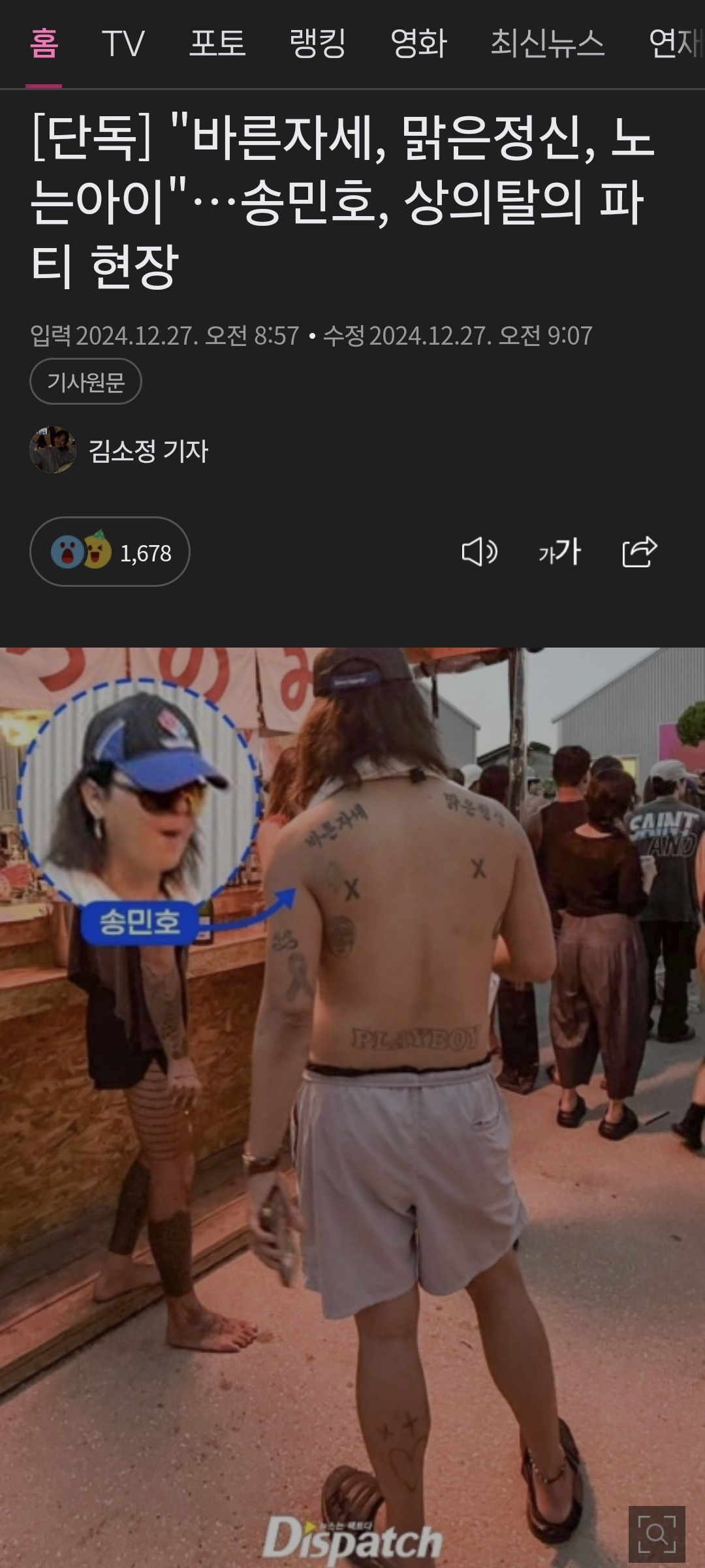Select the 영화 tab
This screenshot has height=1568, width=705.
tap(418, 44)
